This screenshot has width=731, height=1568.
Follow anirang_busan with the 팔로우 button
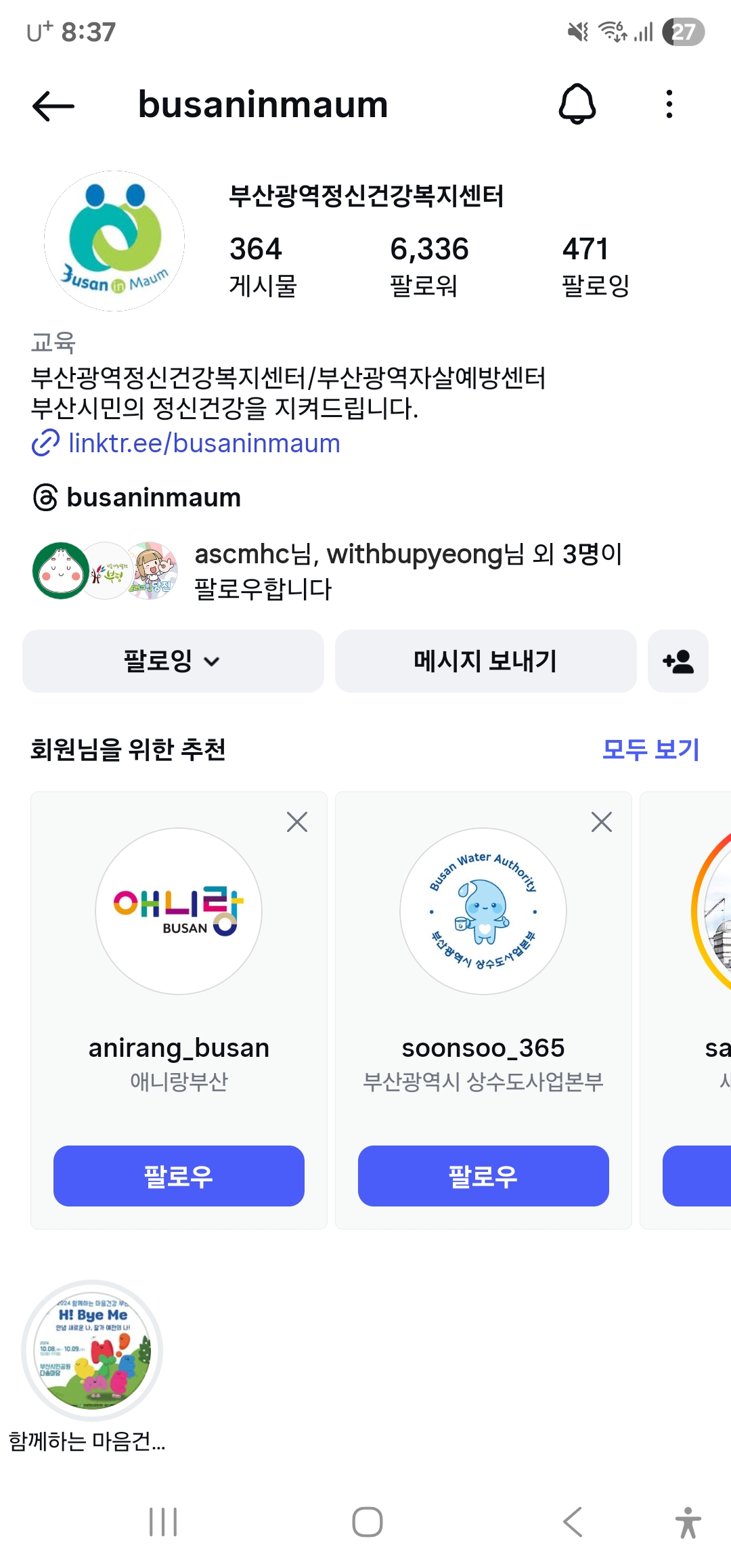point(179,1176)
